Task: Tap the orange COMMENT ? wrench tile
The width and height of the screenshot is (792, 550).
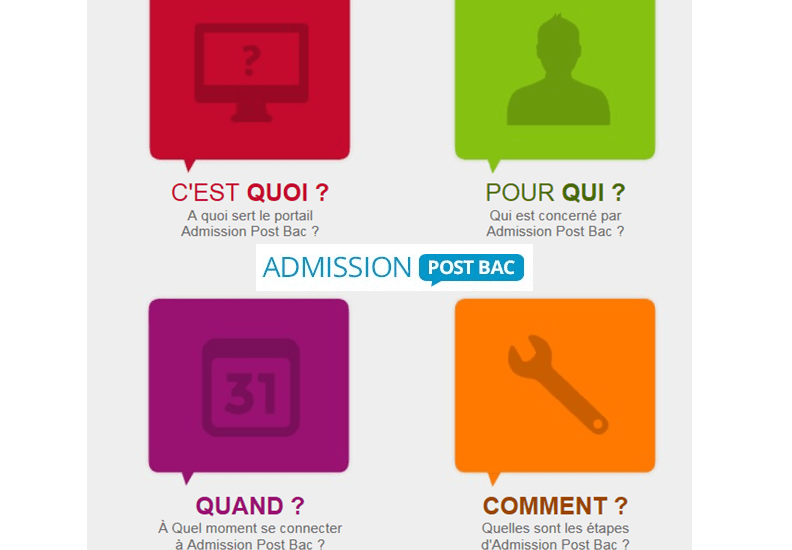Action: [555, 385]
